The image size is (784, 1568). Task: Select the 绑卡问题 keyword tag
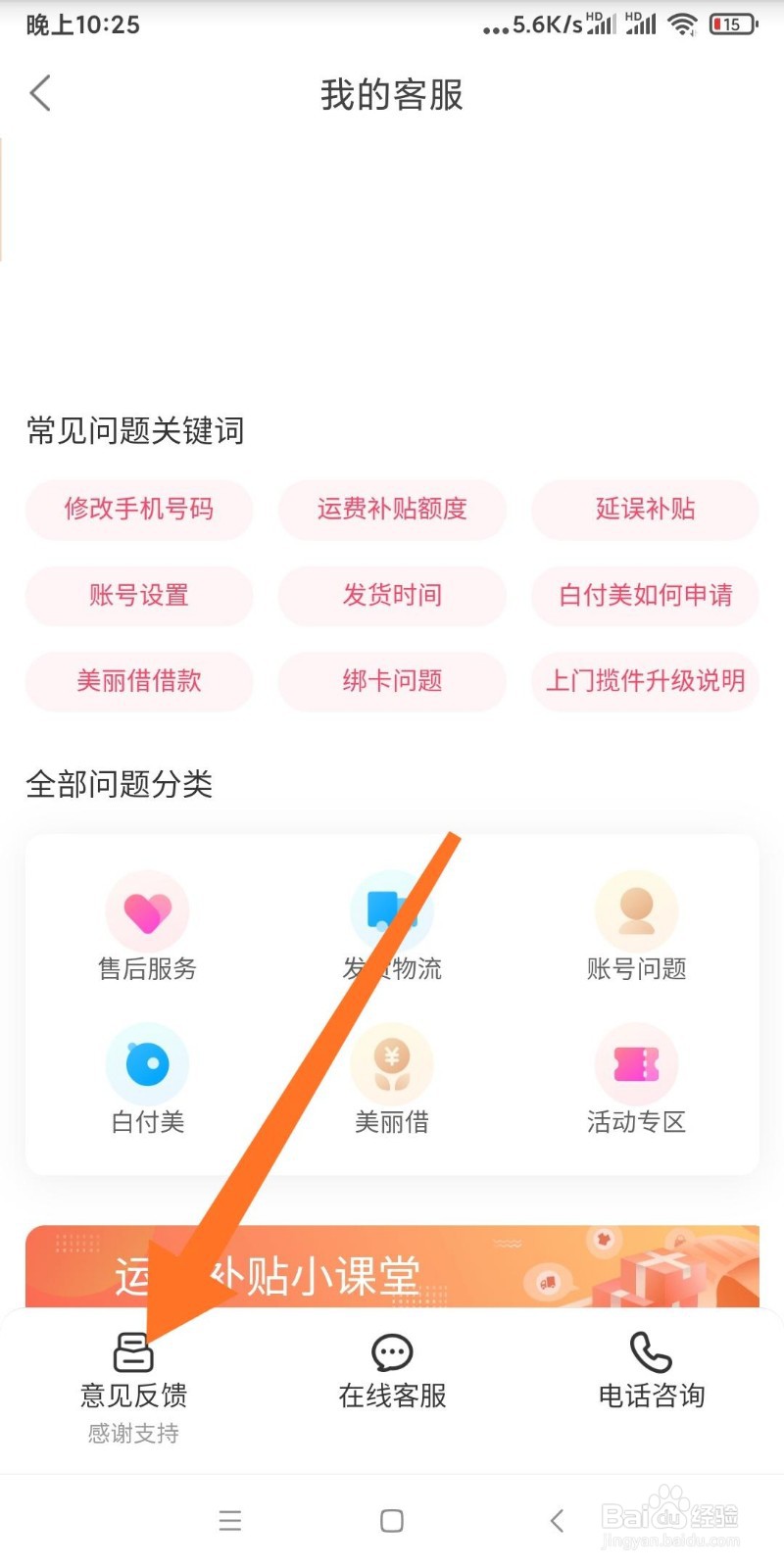(x=392, y=681)
